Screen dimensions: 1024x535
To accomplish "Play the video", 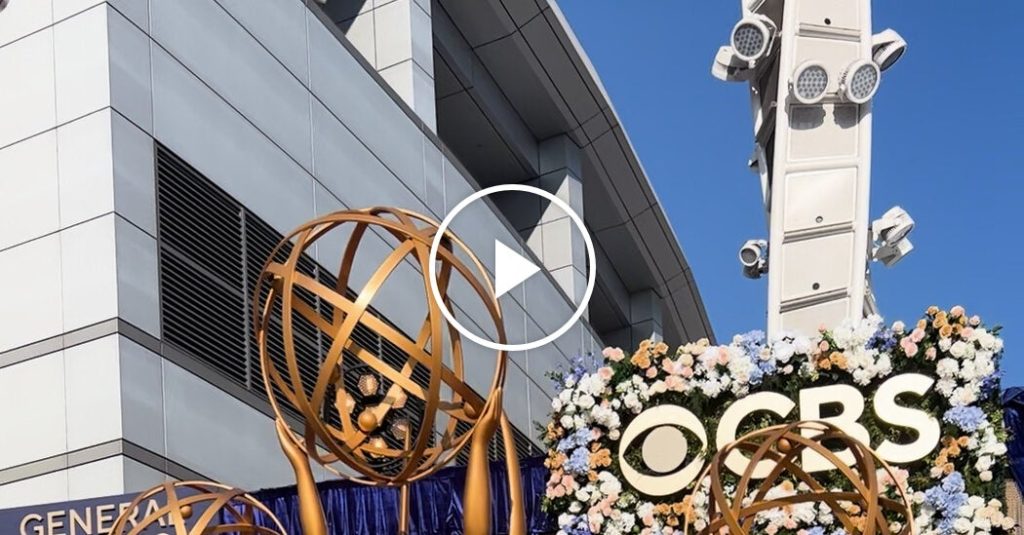I will point(512,268).
